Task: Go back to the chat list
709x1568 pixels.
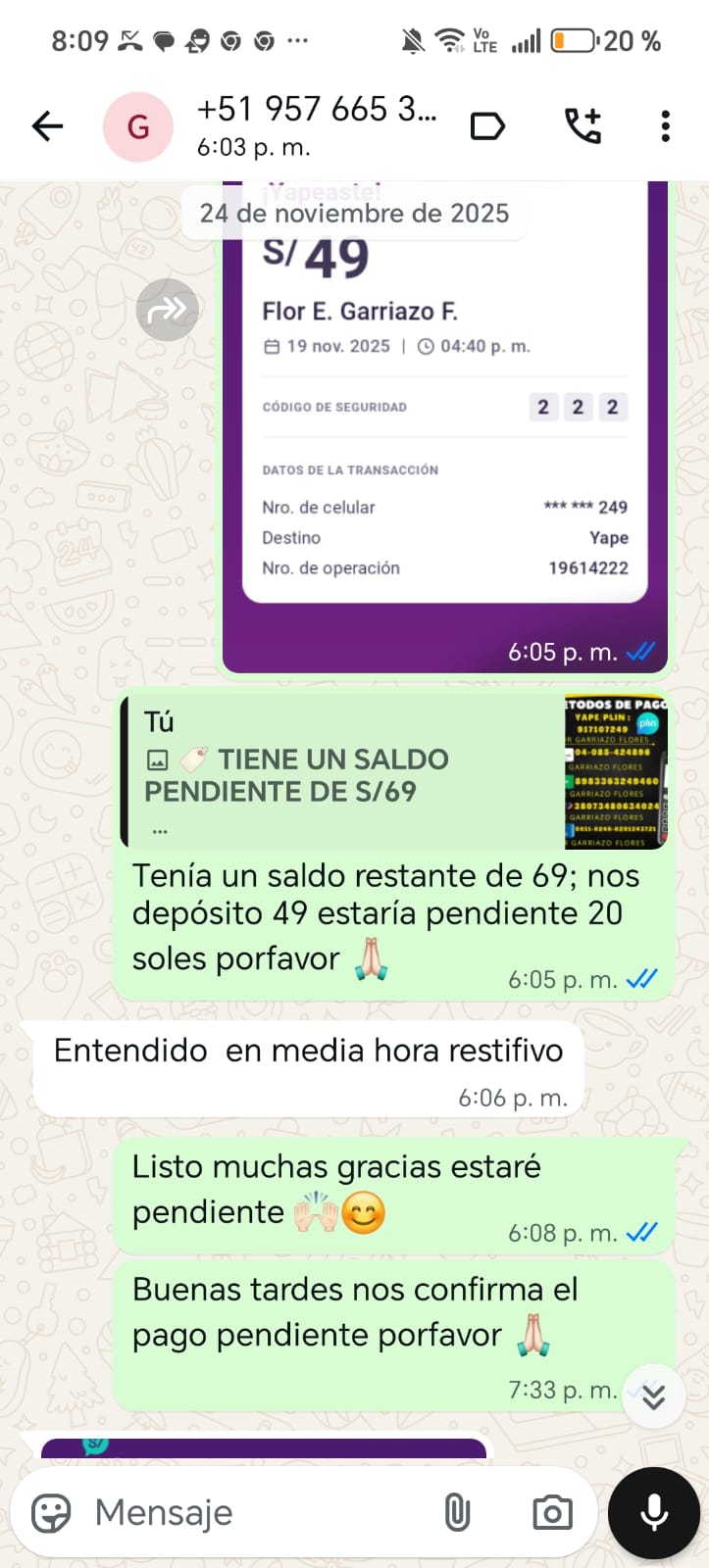Action: click(x=47, y=126)
